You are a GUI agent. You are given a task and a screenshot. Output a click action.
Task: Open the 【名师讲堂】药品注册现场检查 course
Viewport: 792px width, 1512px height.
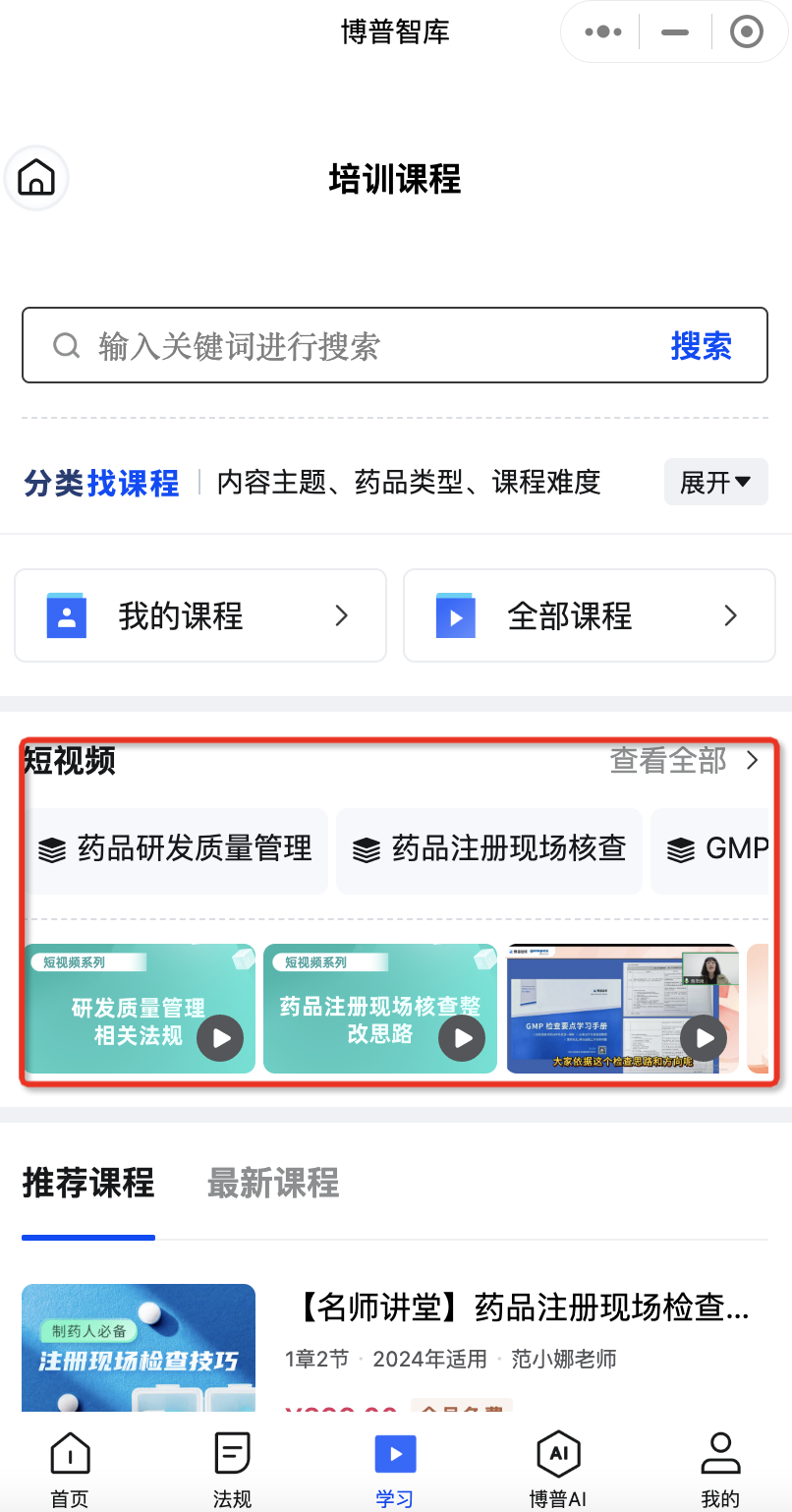pyautogui.click(x=522, y=1308)
